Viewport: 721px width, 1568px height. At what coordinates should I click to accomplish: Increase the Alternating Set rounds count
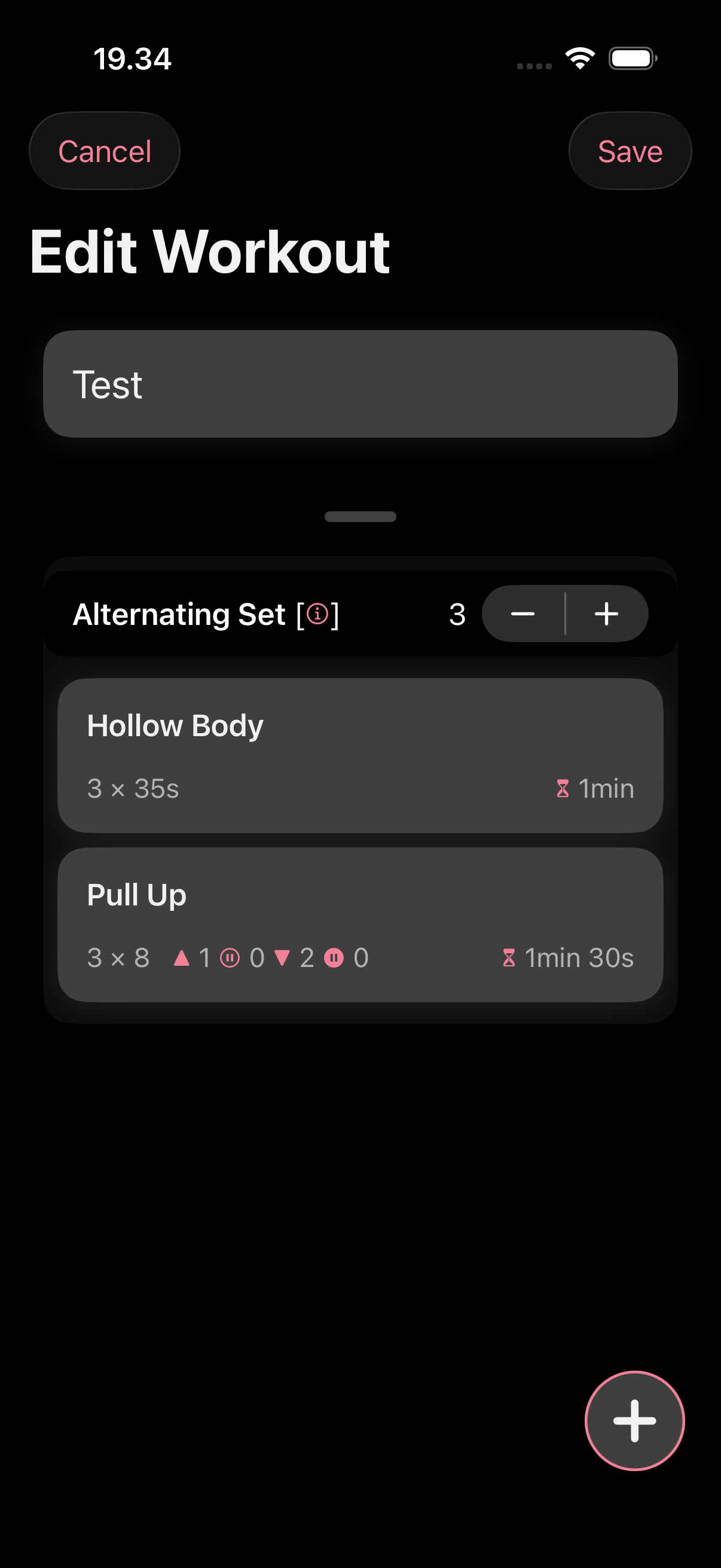click(x=606, y=614)
